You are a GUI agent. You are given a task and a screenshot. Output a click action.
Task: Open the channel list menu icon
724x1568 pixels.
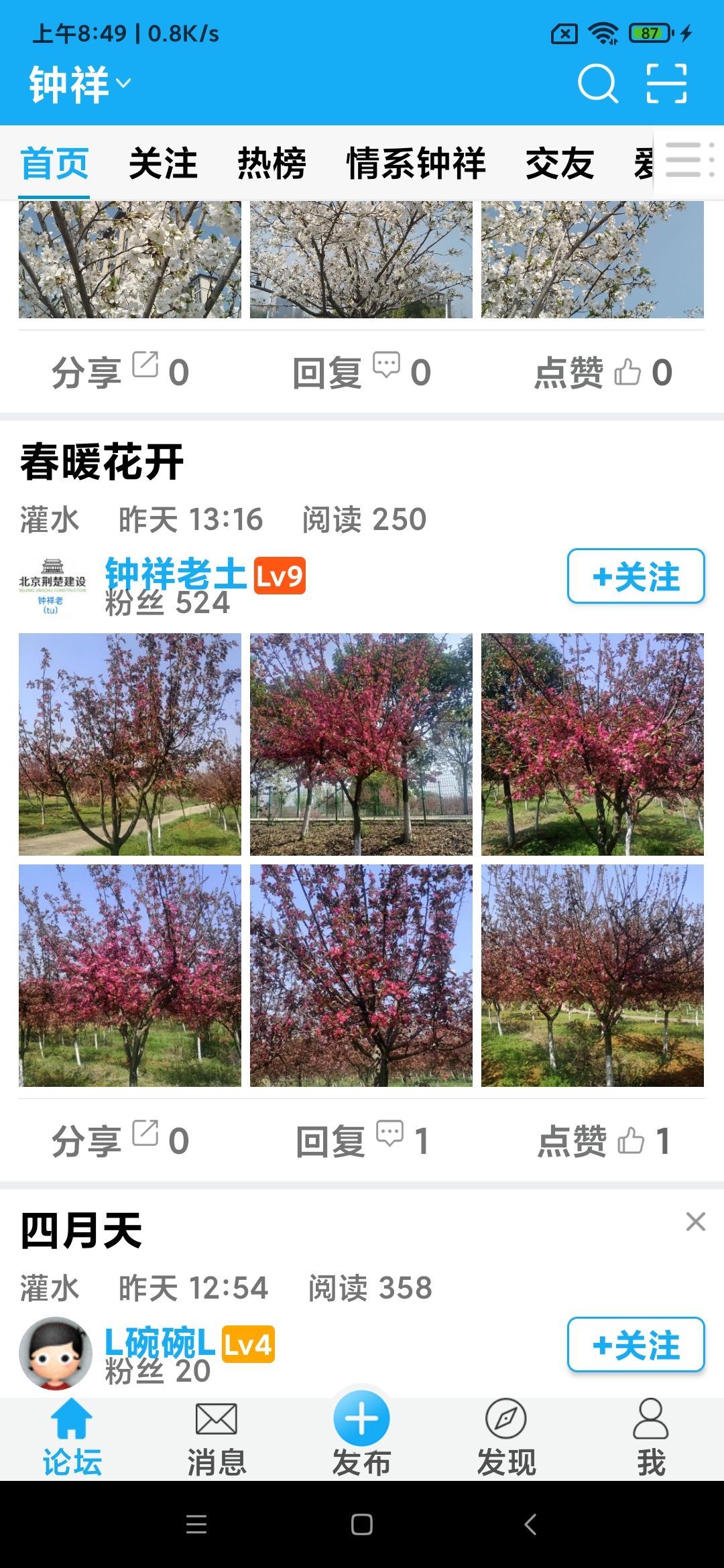click(x=688, y=159)
